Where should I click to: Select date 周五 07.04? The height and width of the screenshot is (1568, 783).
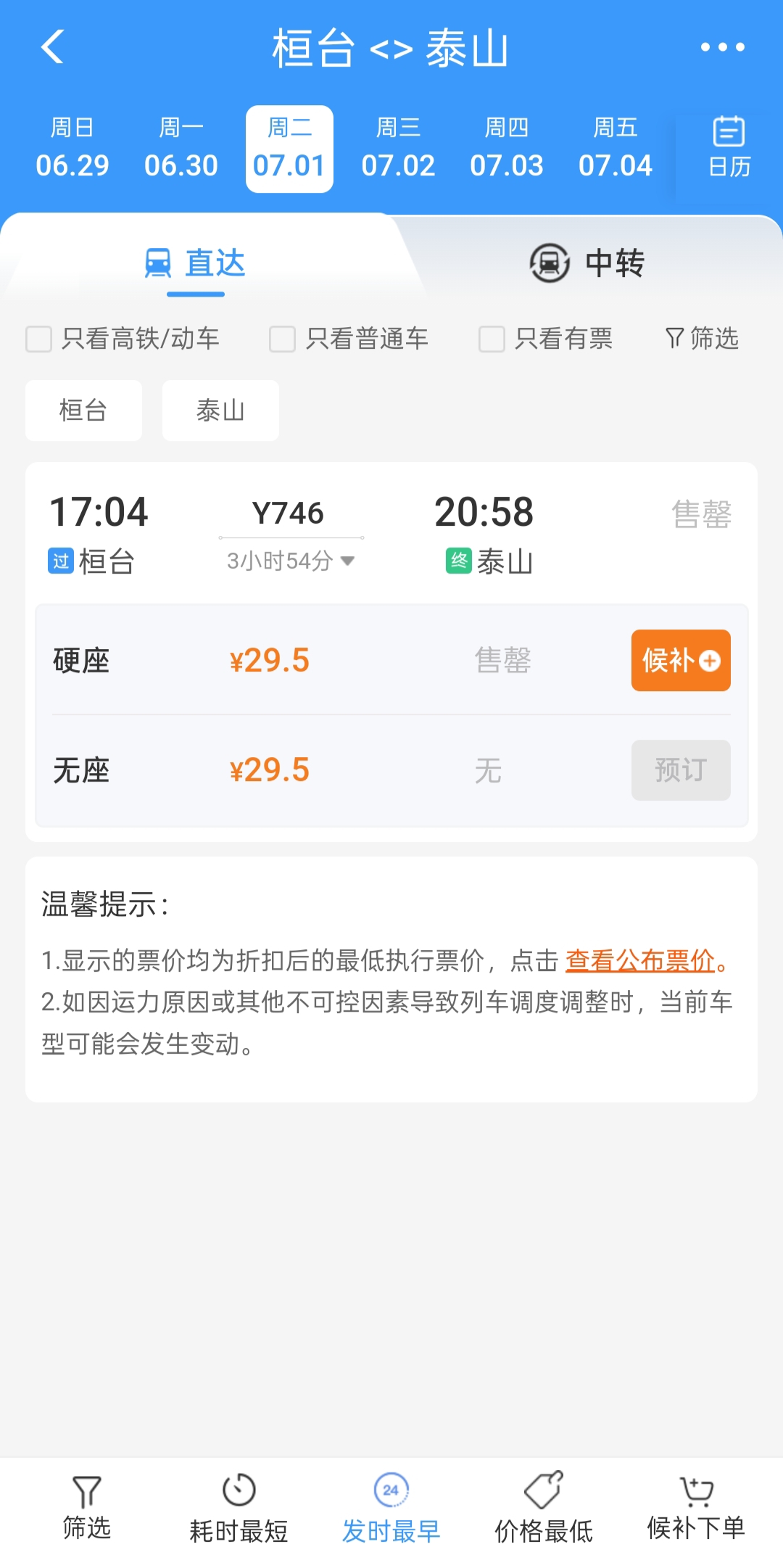(615, 149)
